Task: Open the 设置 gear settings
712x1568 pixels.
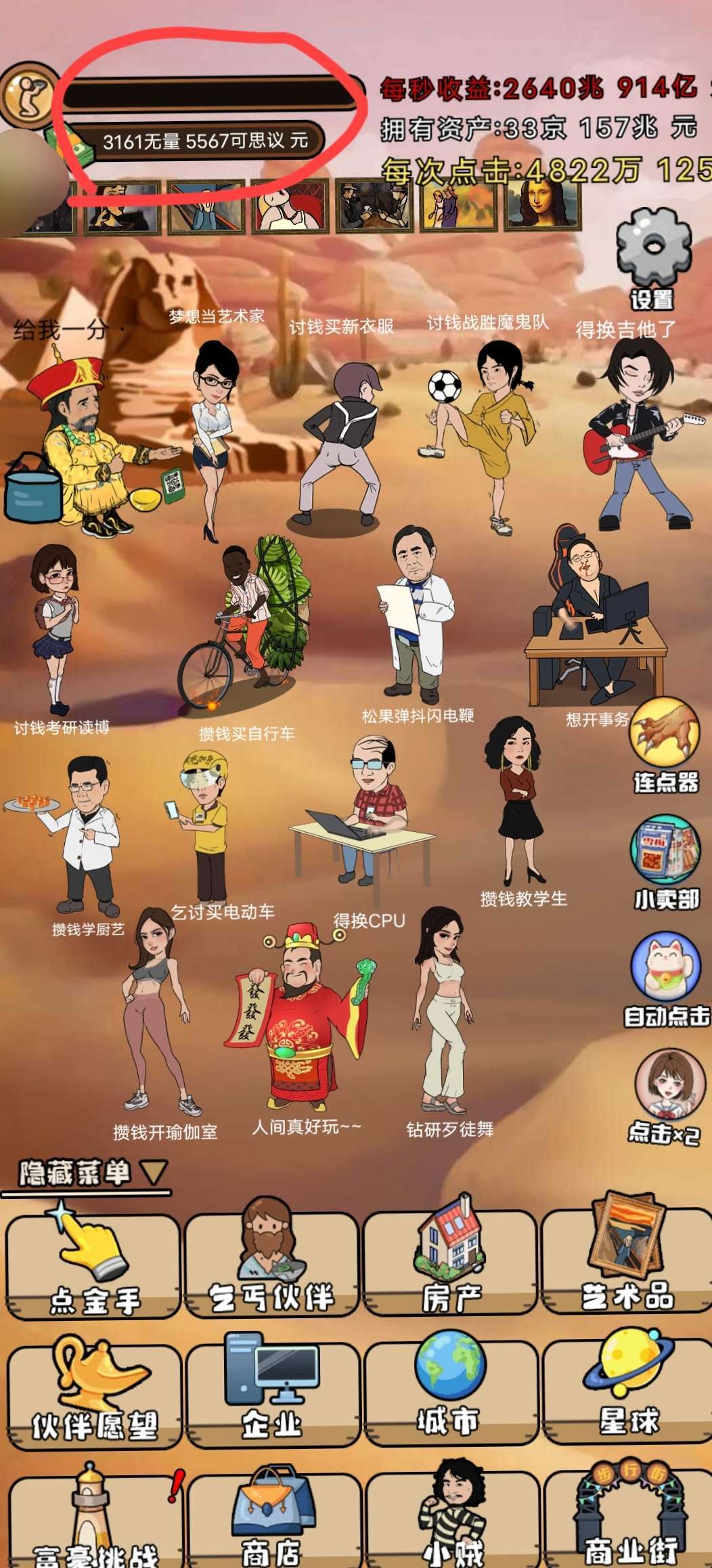Action: (x=653, y=259)
